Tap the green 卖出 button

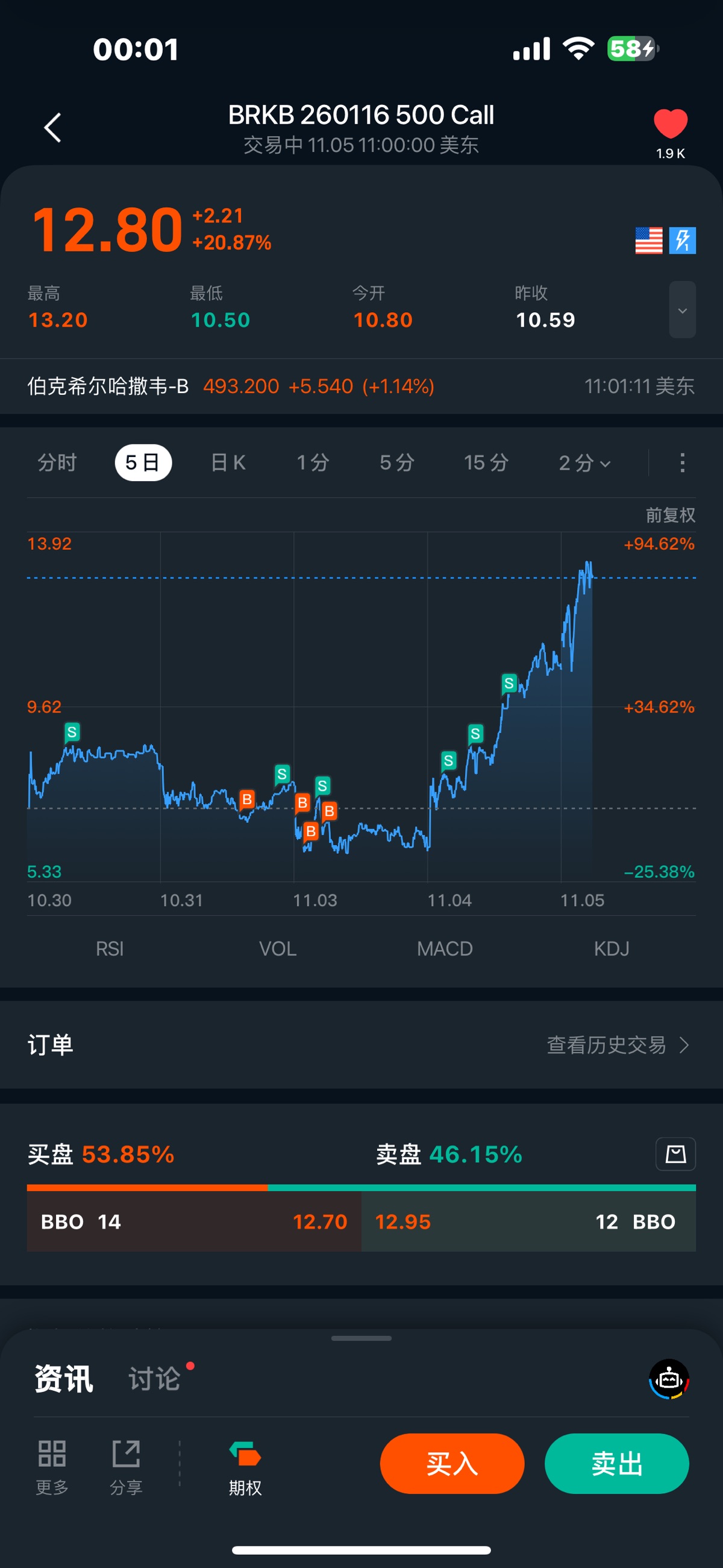(616, 1463)
